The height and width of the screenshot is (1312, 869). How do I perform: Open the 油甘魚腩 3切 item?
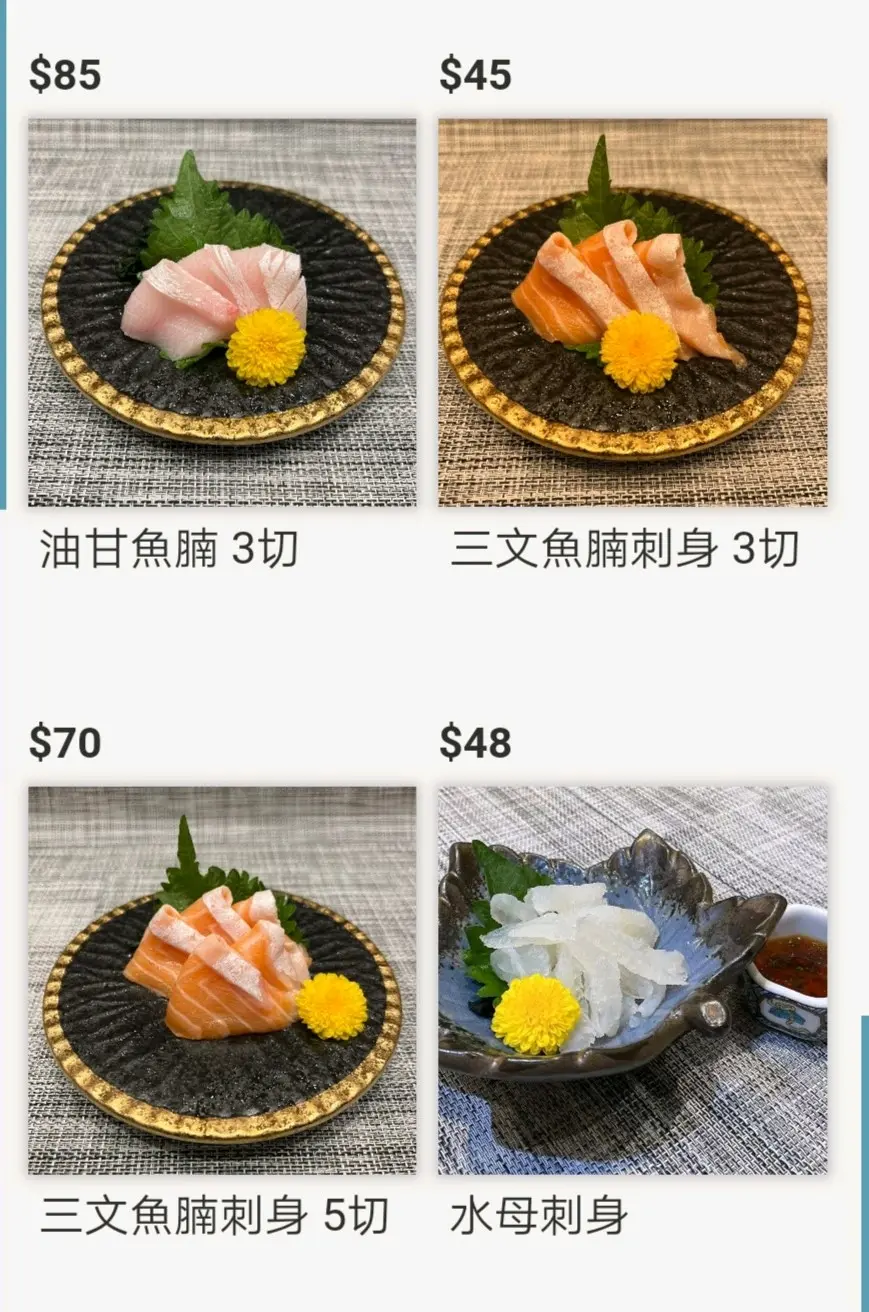(x=222, y=312)
